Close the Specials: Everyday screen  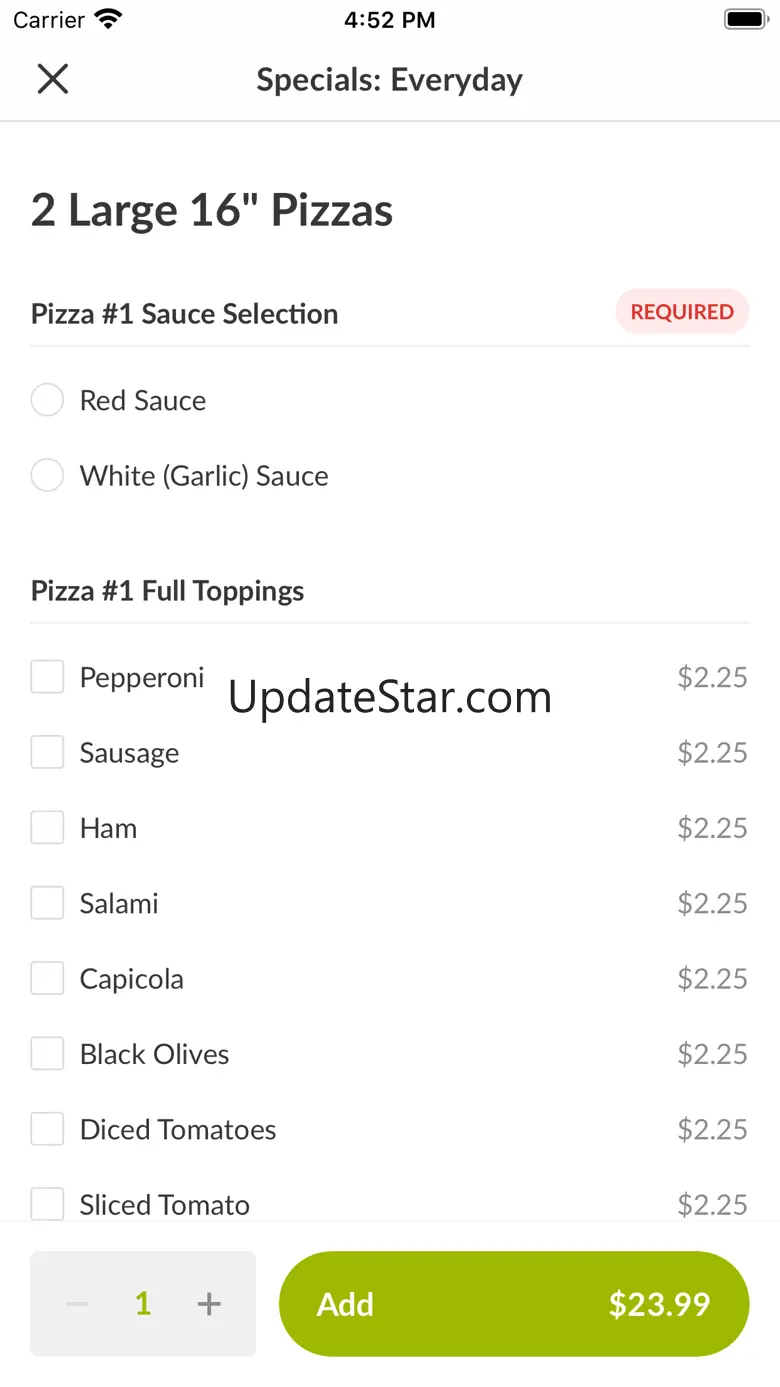[x=52, y=79]
